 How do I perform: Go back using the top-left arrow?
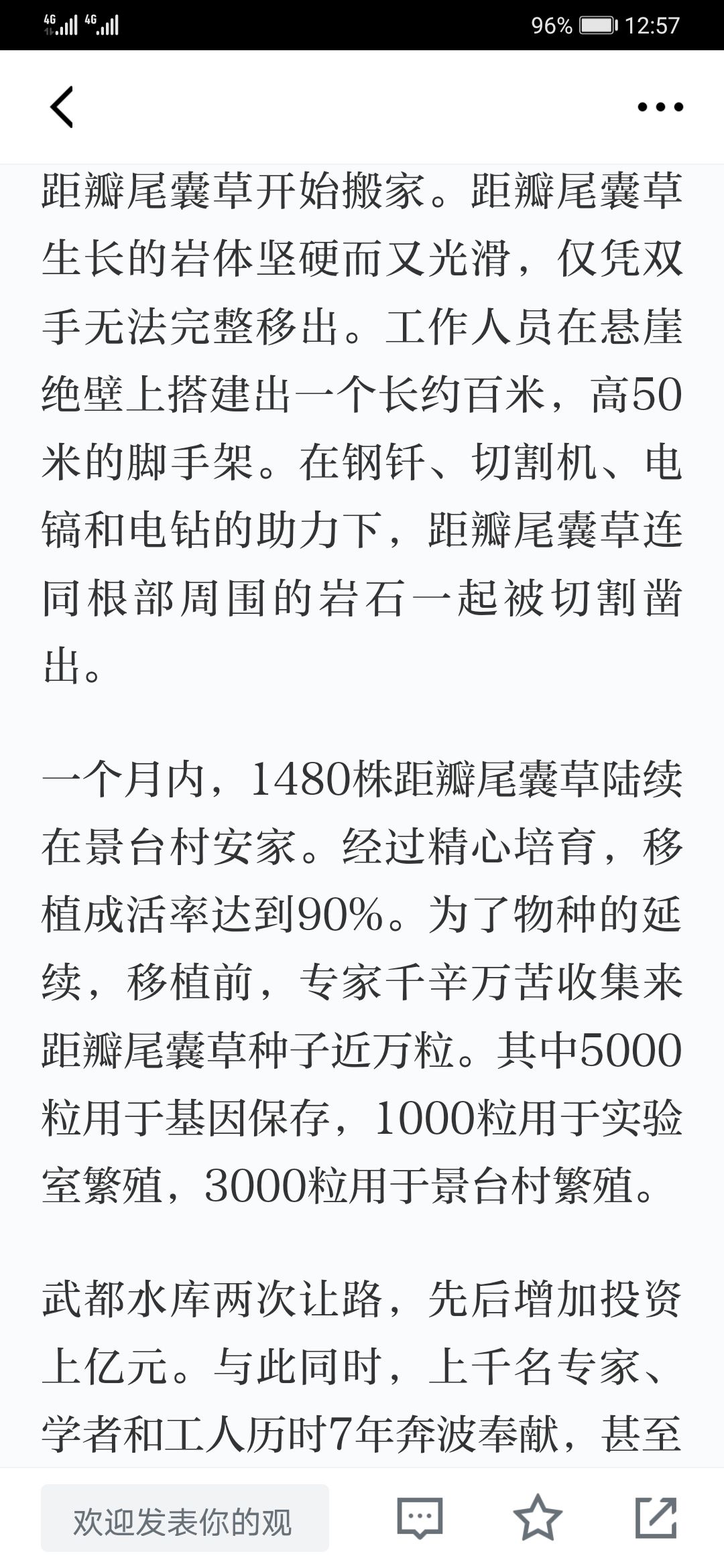tap(62, 107)
